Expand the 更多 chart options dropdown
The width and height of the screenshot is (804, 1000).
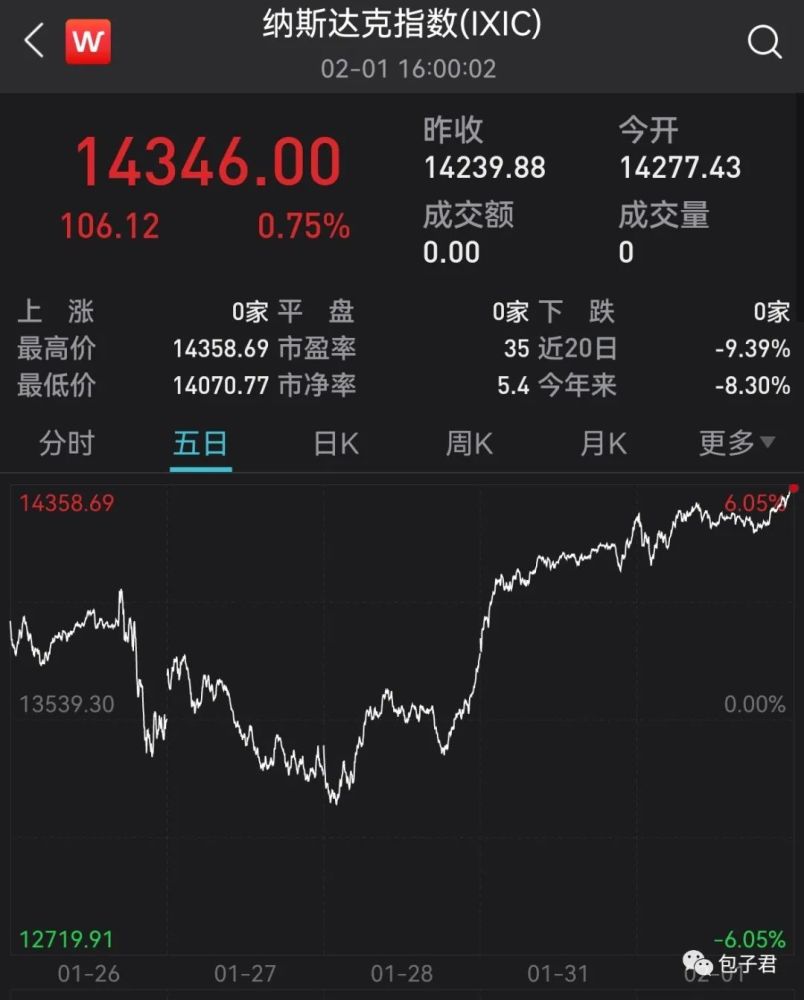point(737,443)
